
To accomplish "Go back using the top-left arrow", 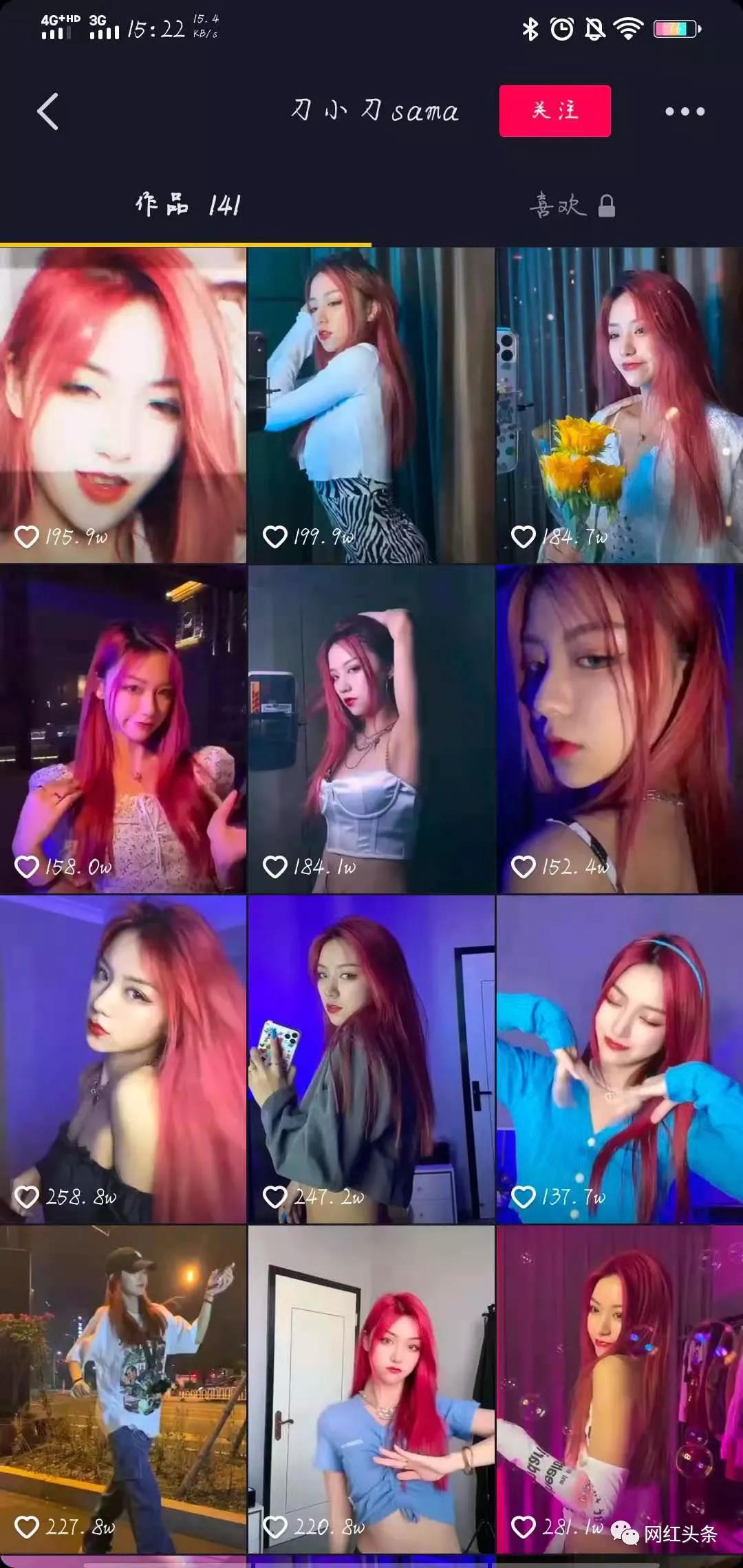I will click(47, 111).
